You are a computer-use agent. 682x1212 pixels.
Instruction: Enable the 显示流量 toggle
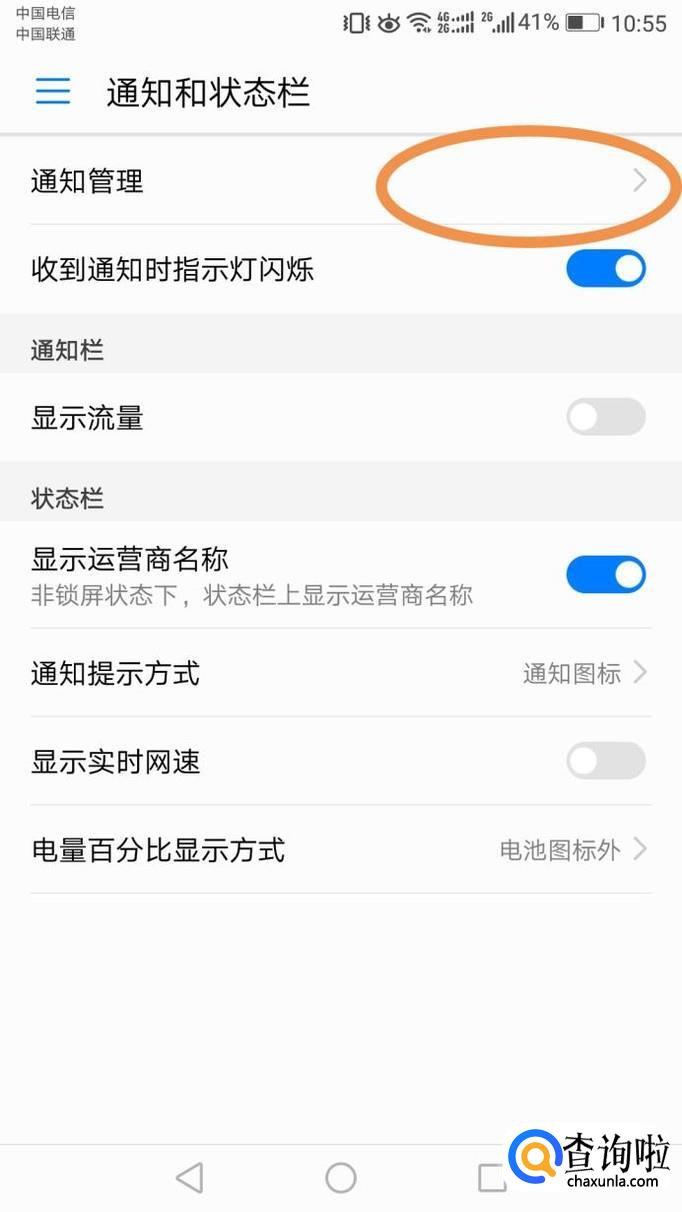click(606, 417)
